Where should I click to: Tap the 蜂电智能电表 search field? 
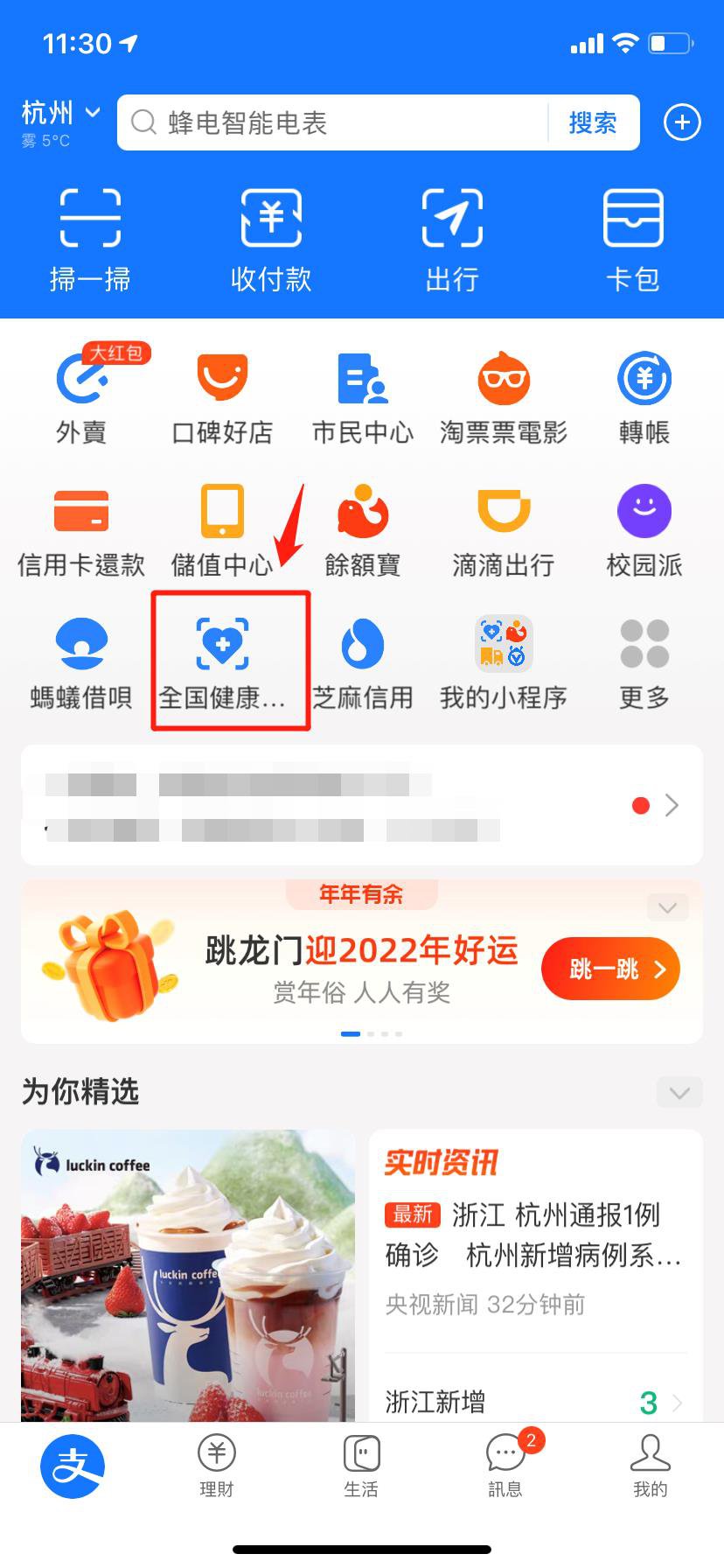(337, 122)
